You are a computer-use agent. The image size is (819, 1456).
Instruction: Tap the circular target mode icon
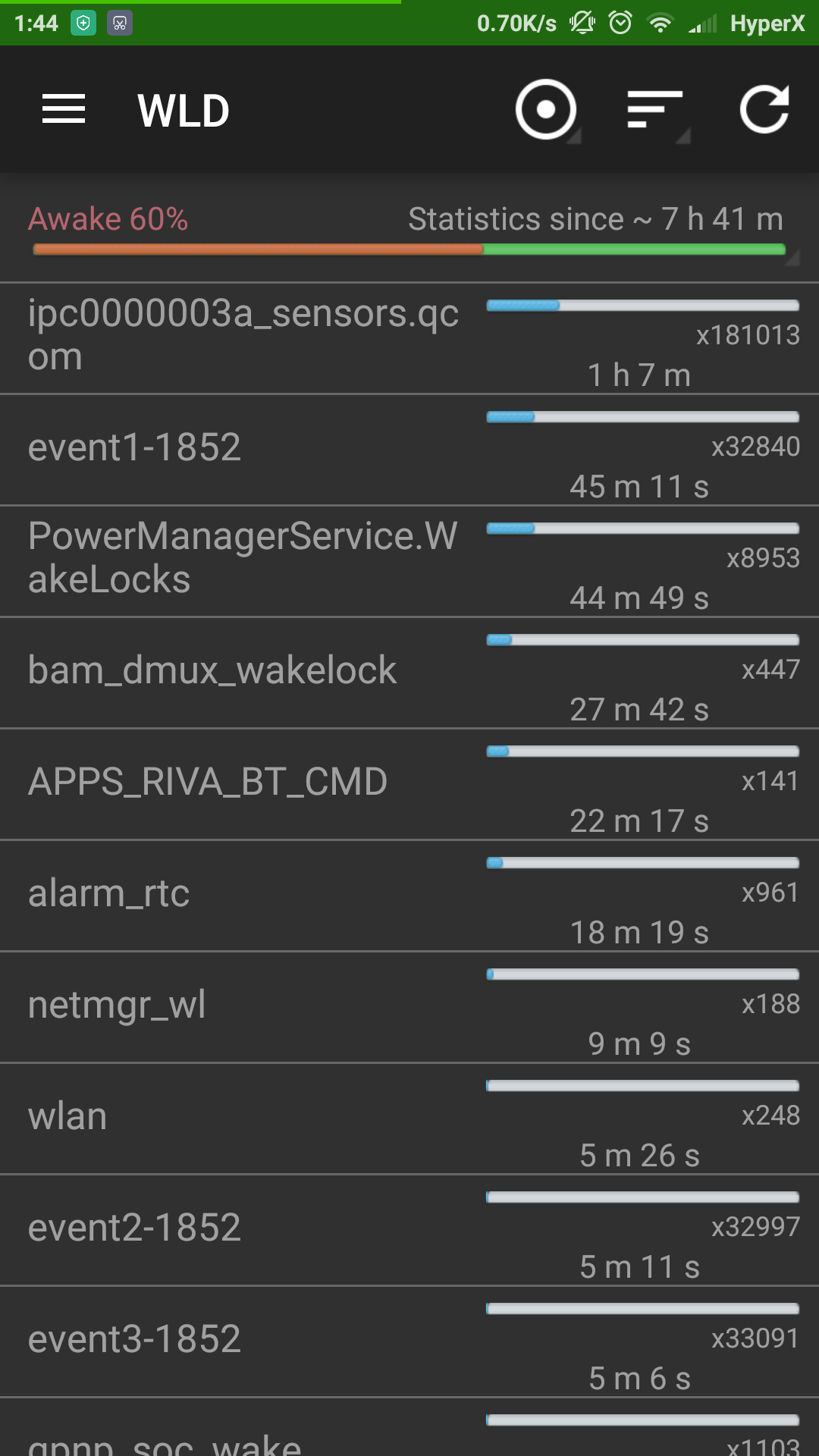(546, 109)
